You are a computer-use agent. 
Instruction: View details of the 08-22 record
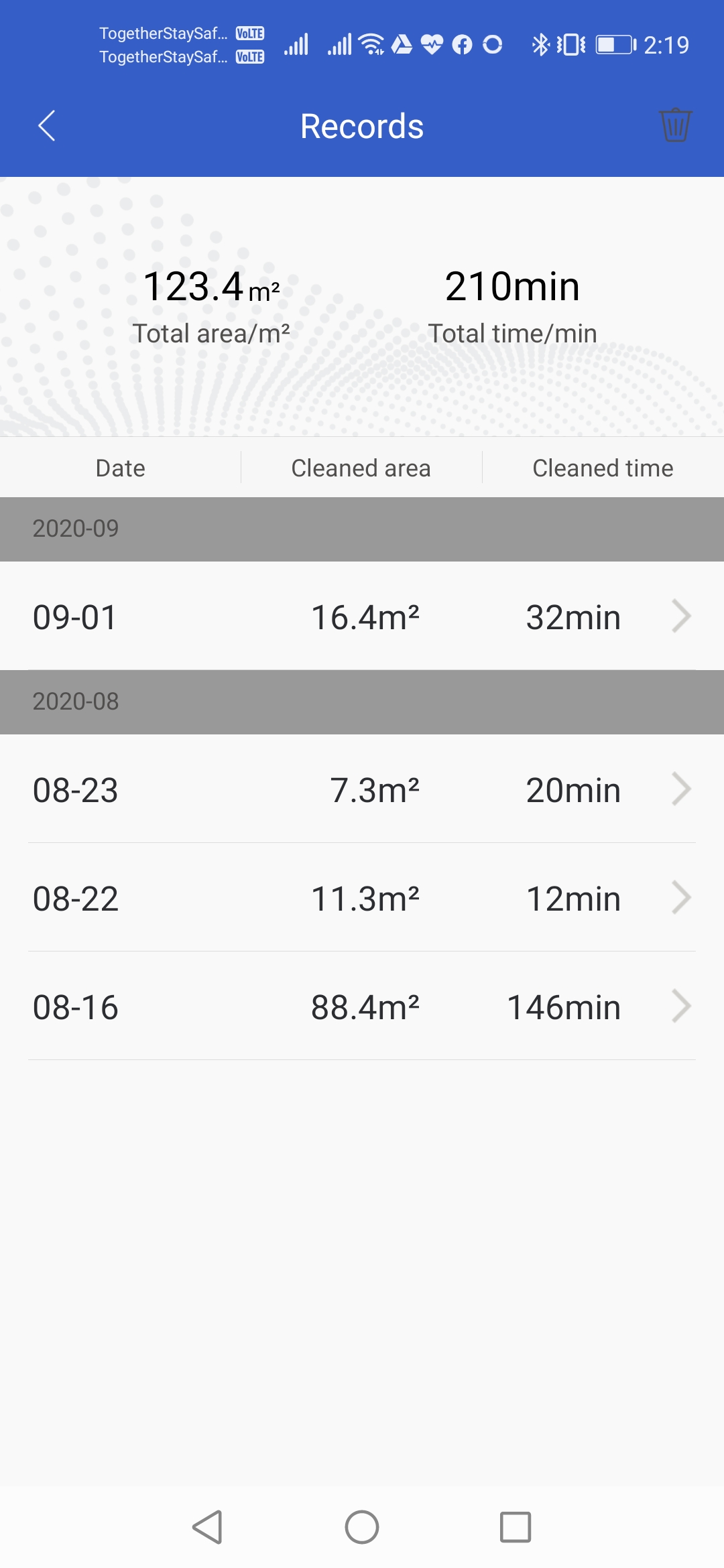point(362,897)
